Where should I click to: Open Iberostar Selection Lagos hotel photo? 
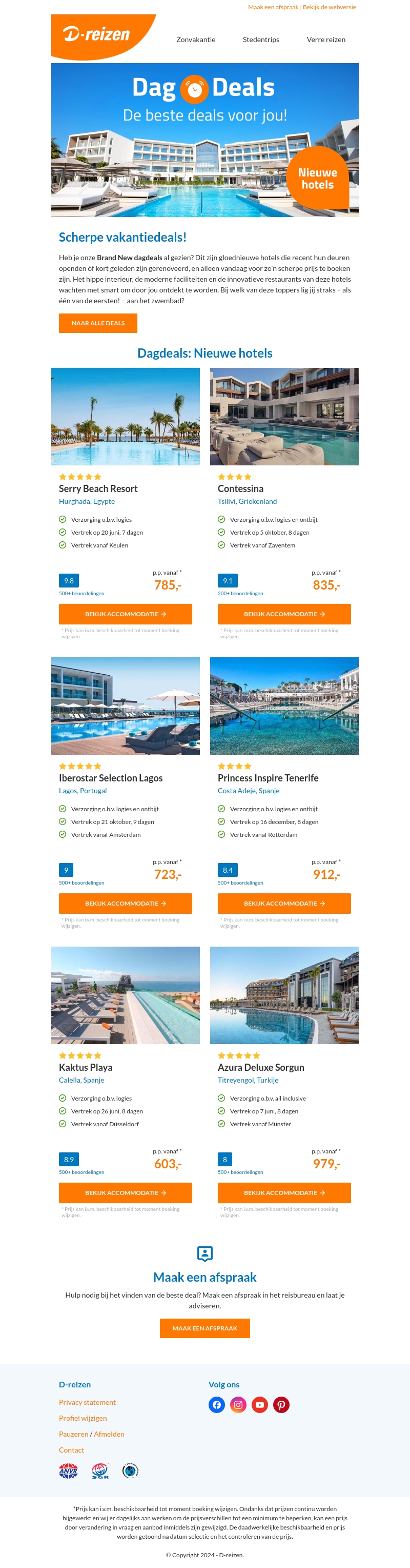[x=126, y=705]
